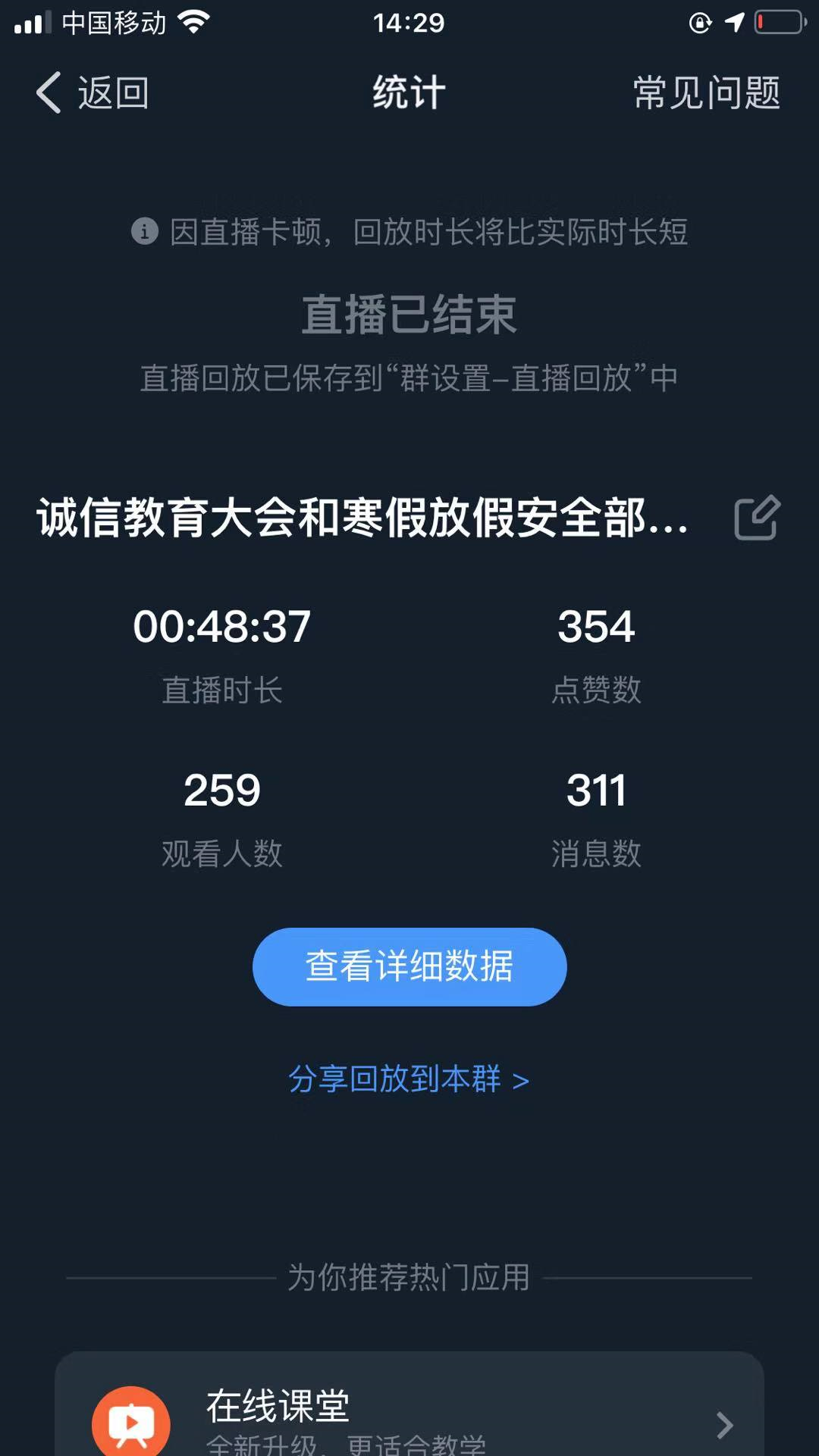Go back using the 返回 button
The height and width of the screenshot is (1456, 819).
pos(93,93)
